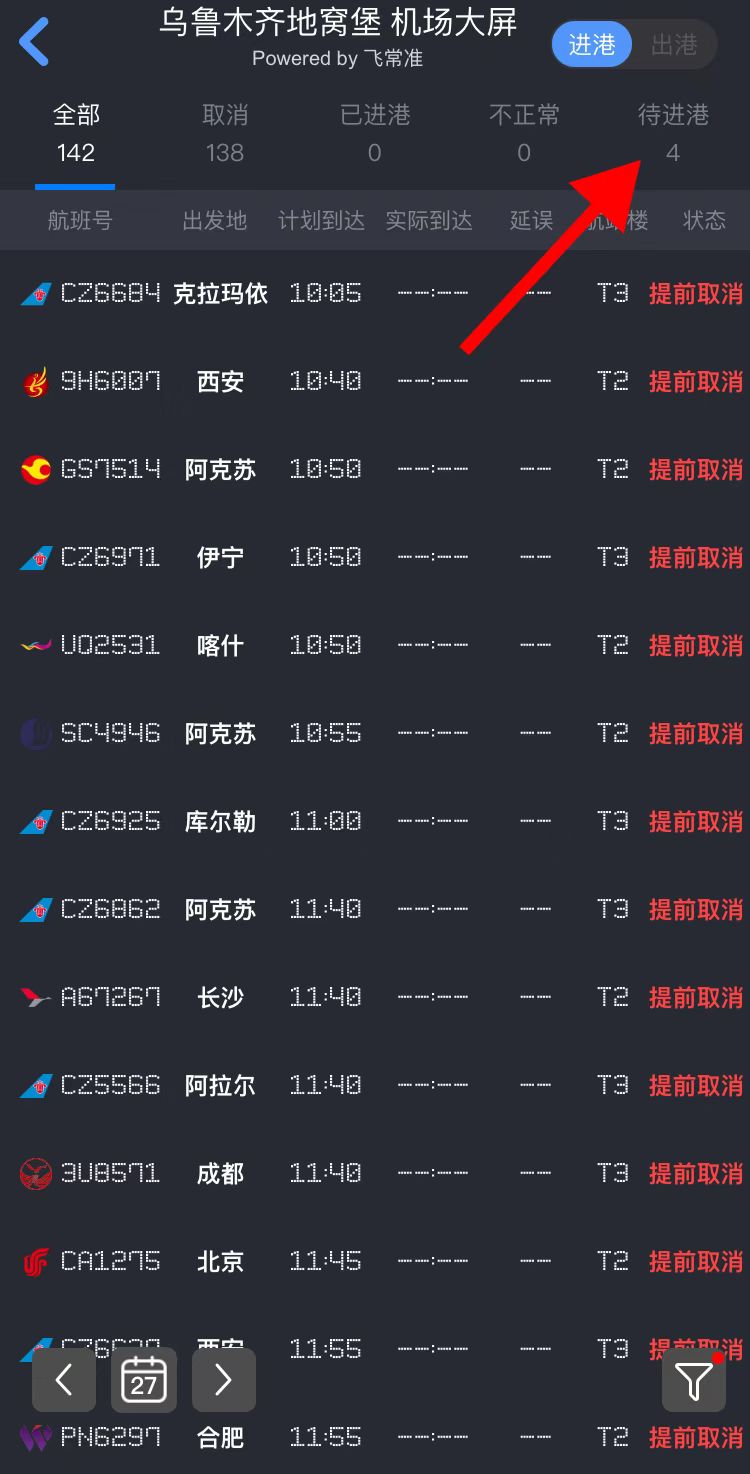View flight GS7514 details
The image size is (750, 1474).
click(x=375, y=469)
